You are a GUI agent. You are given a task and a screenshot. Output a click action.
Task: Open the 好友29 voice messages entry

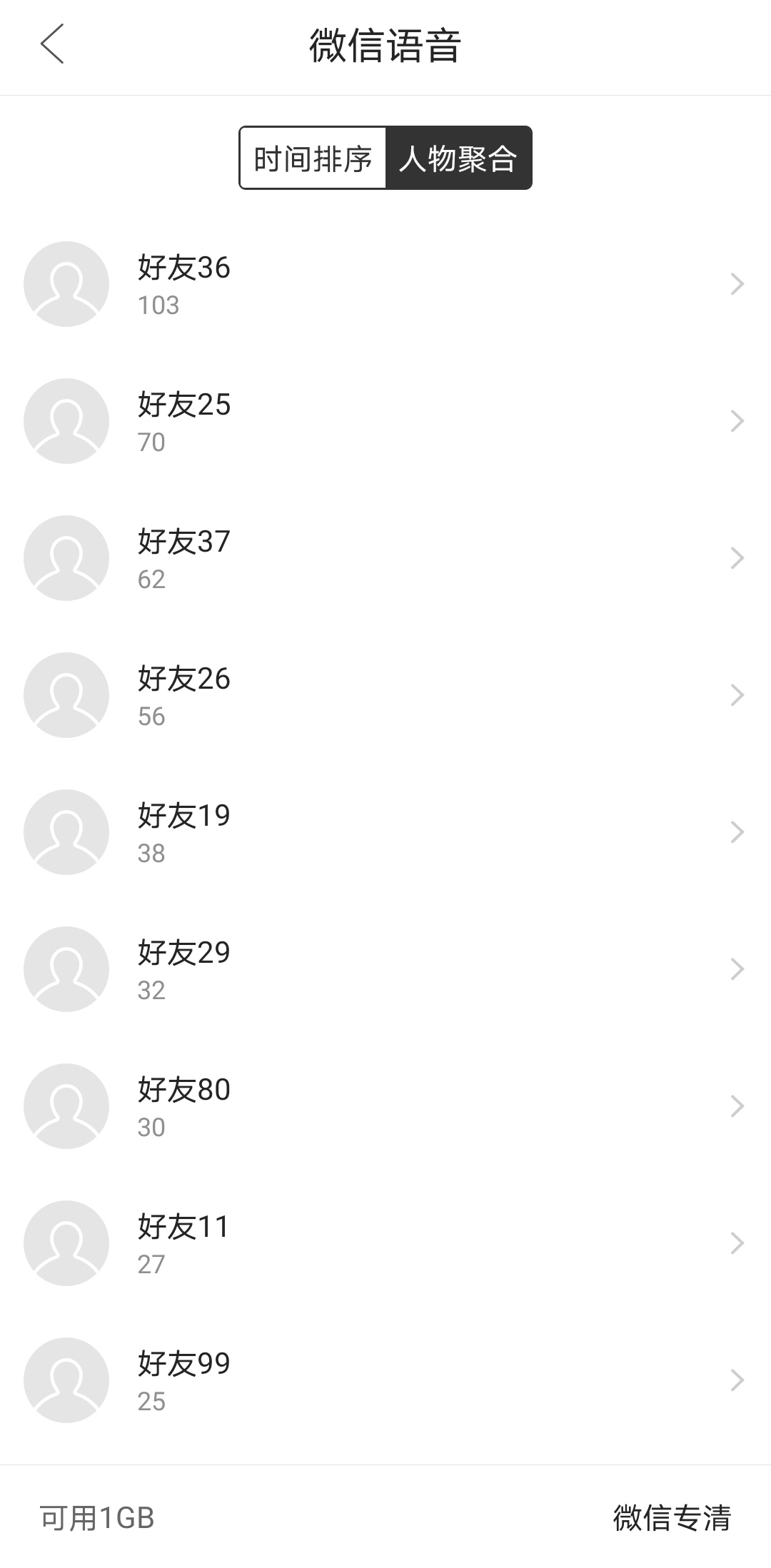pos(385,968)
